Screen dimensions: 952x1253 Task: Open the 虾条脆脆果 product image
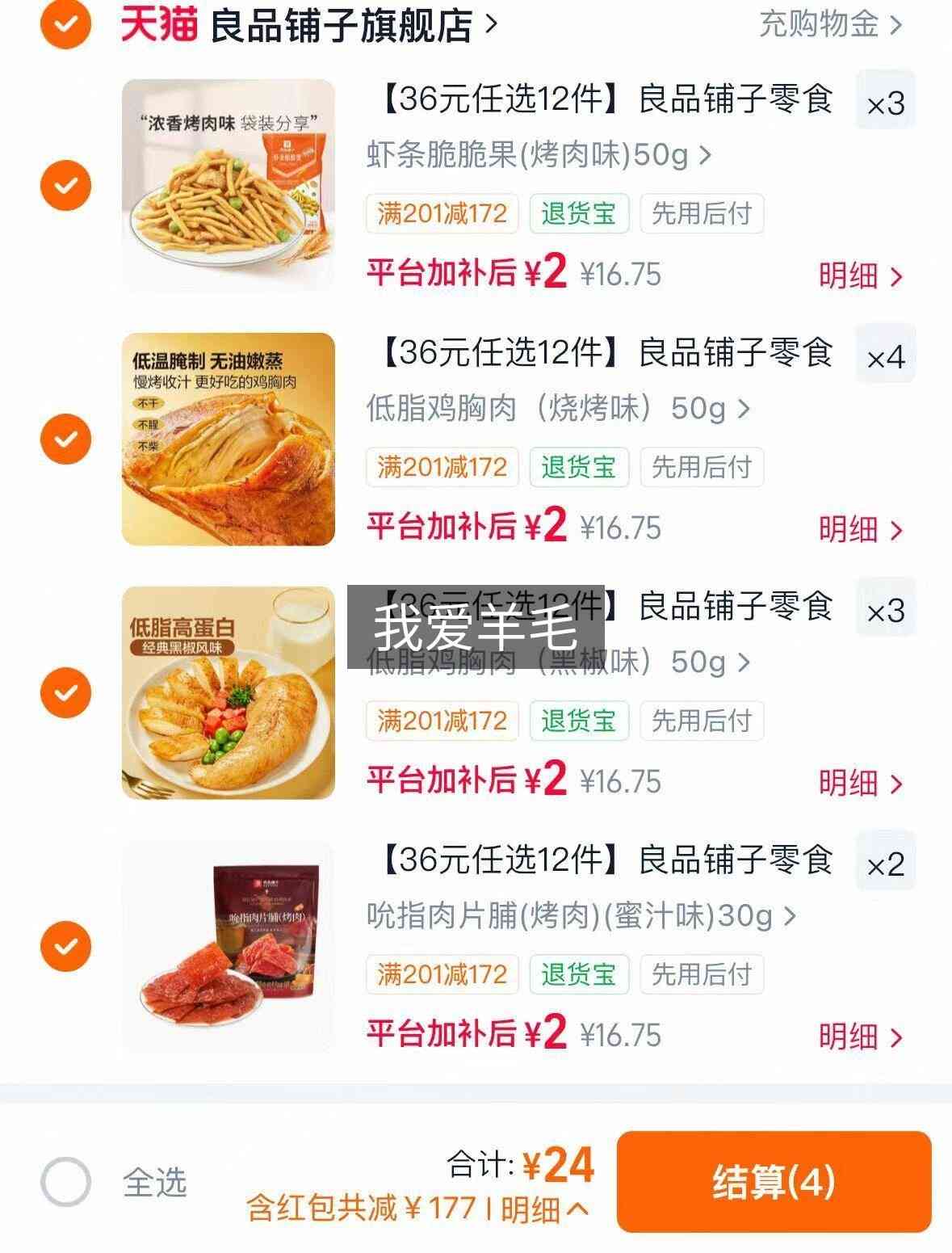pyautogui.click(x=229, y=185)
